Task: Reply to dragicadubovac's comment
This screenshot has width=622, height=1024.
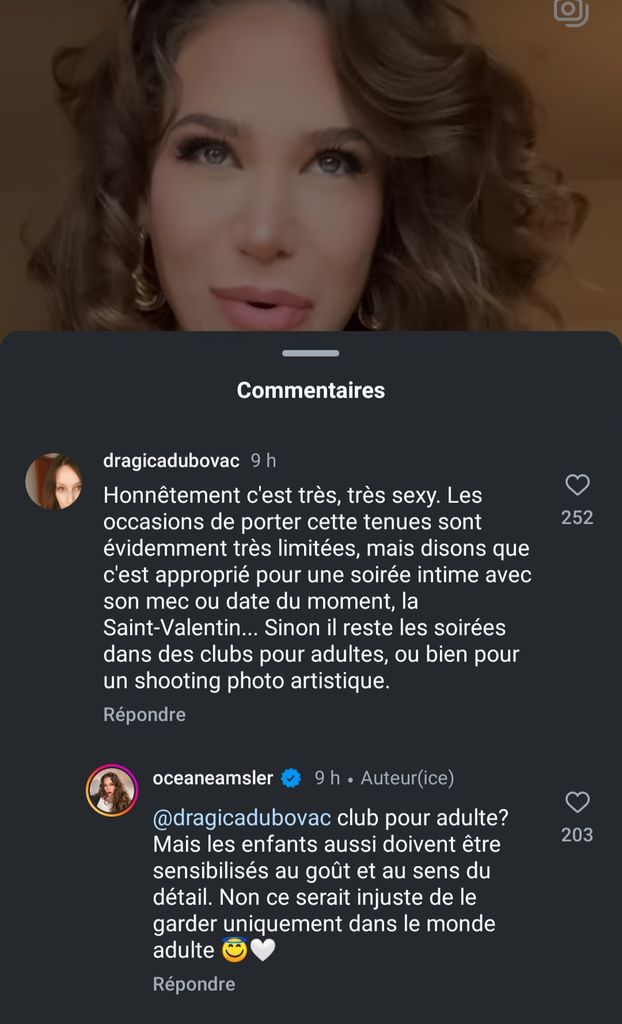Action: point(144,715)
